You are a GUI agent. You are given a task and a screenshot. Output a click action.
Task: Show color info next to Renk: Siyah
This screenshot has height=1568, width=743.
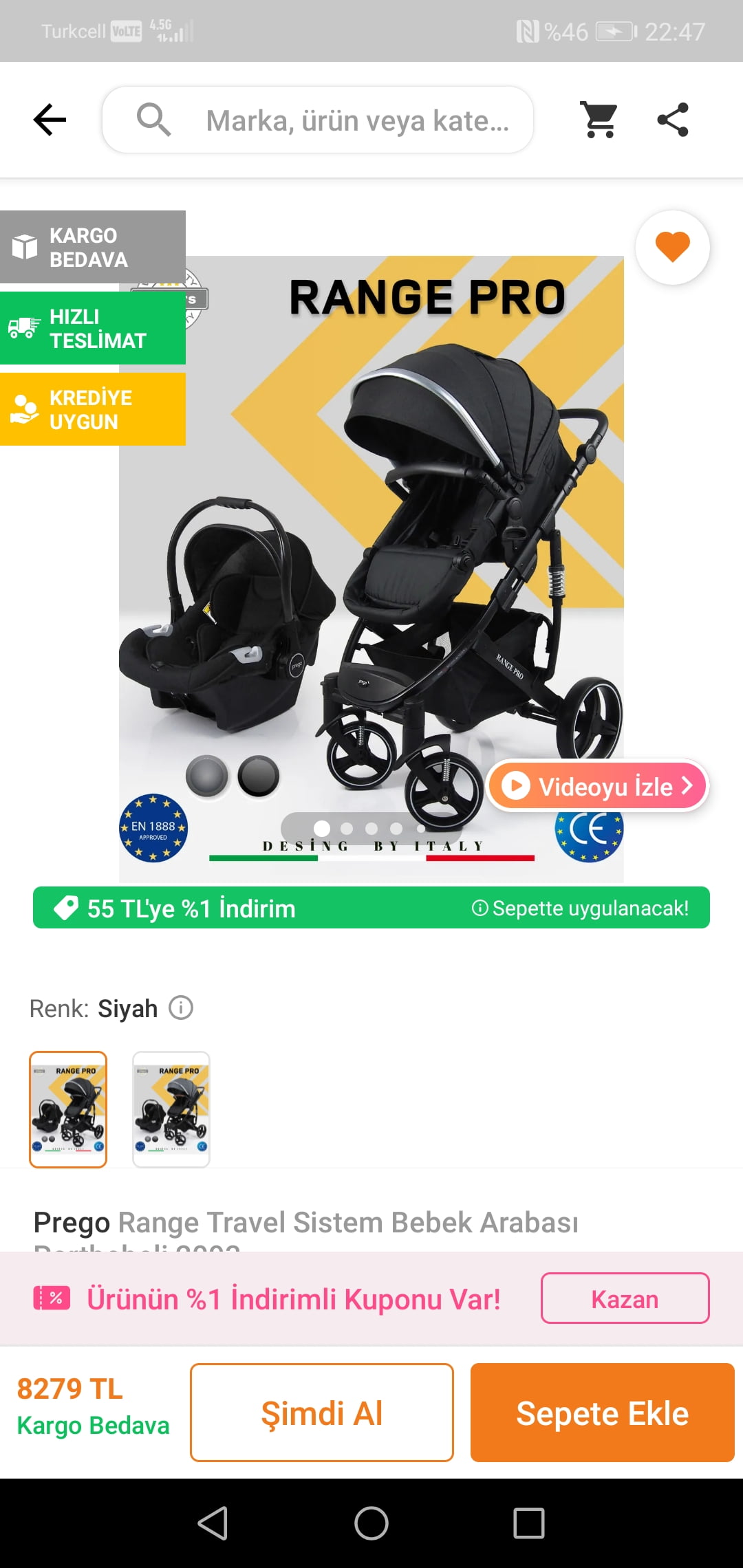(181, 1008)
